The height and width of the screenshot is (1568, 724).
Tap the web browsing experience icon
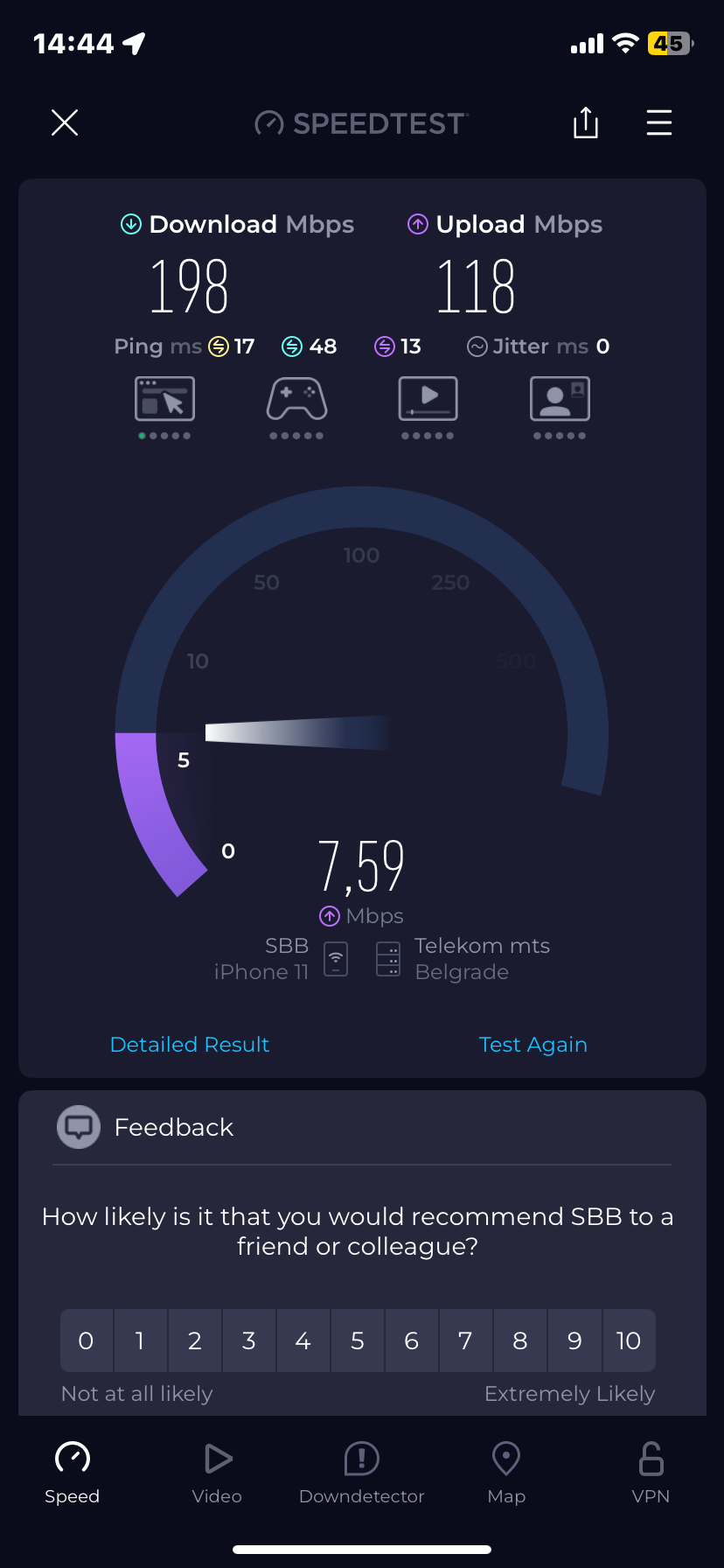164,399
